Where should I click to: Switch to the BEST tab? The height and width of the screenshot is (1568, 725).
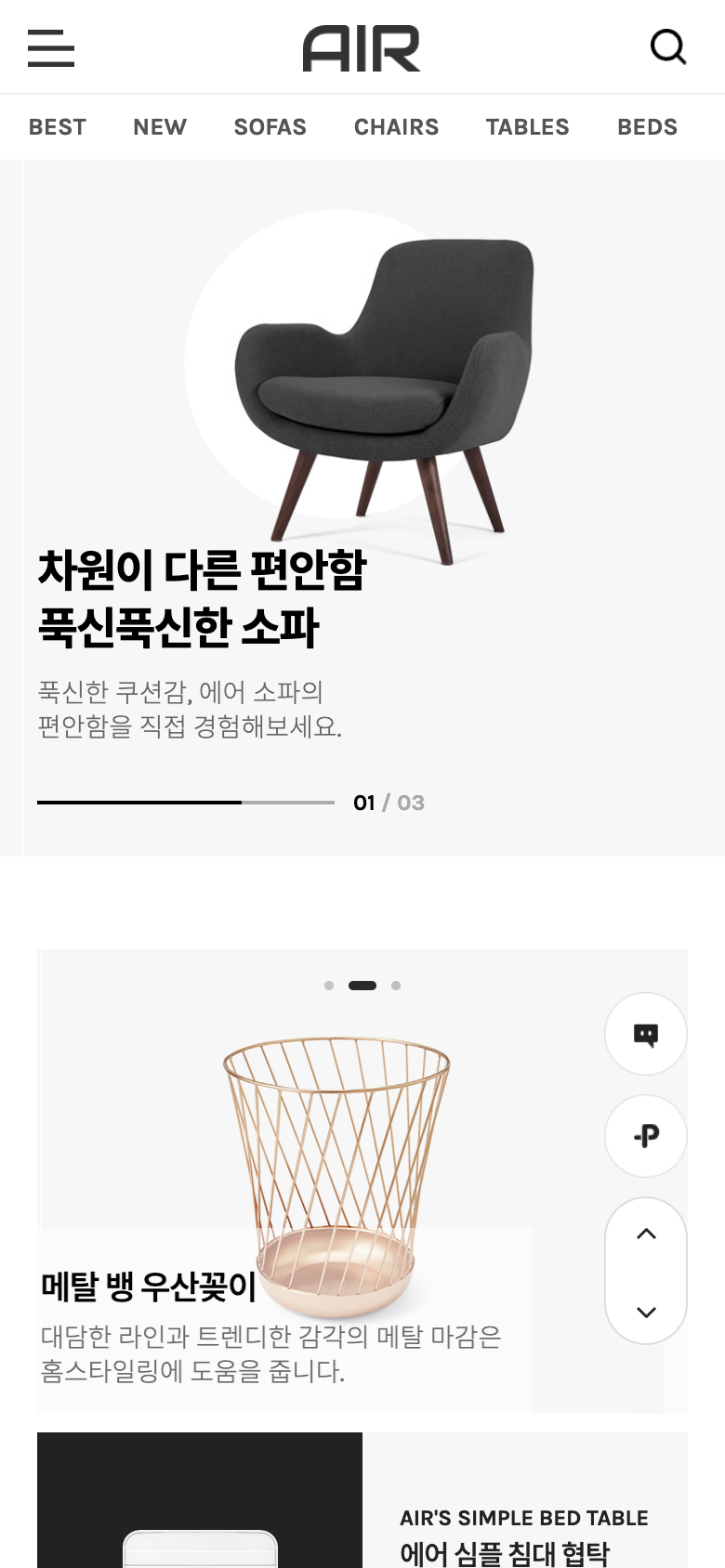(58, 127)
